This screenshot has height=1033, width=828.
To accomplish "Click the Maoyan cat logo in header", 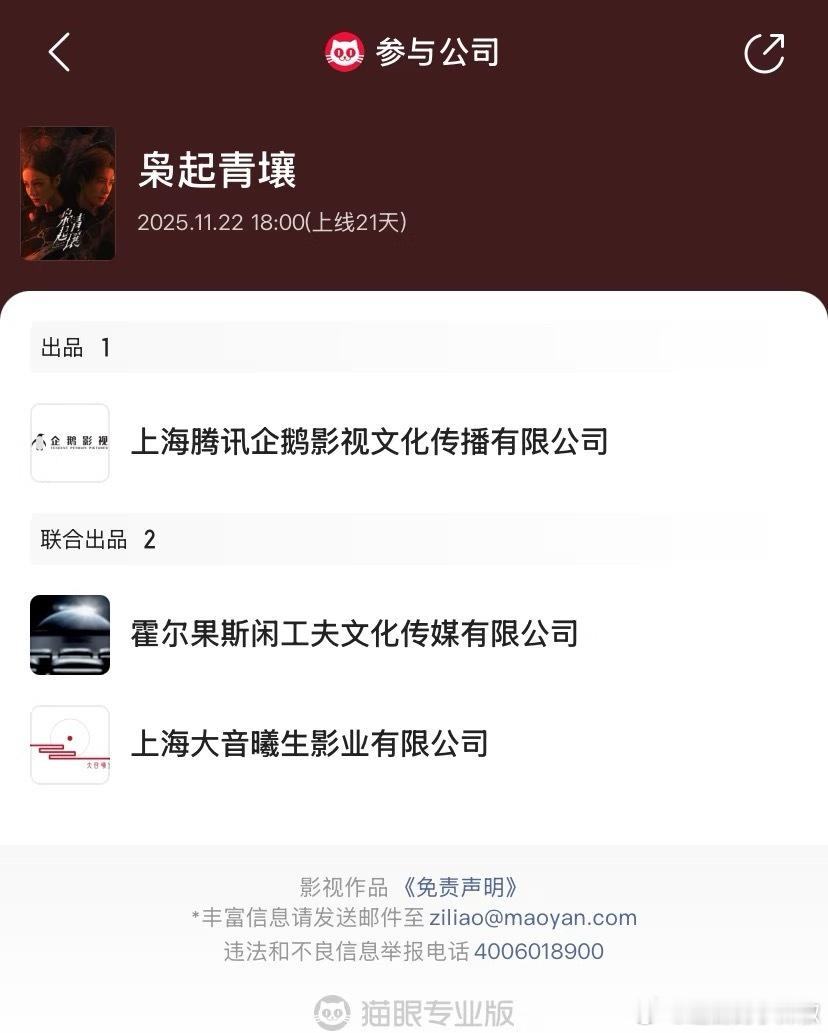I will coord(345,51).
